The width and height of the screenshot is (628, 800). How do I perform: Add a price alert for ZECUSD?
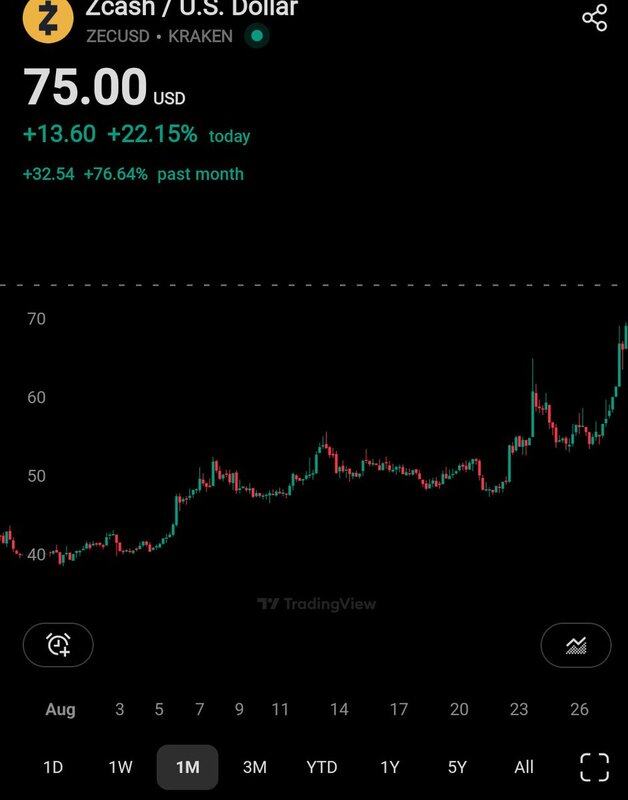click(x=58, y=645)
